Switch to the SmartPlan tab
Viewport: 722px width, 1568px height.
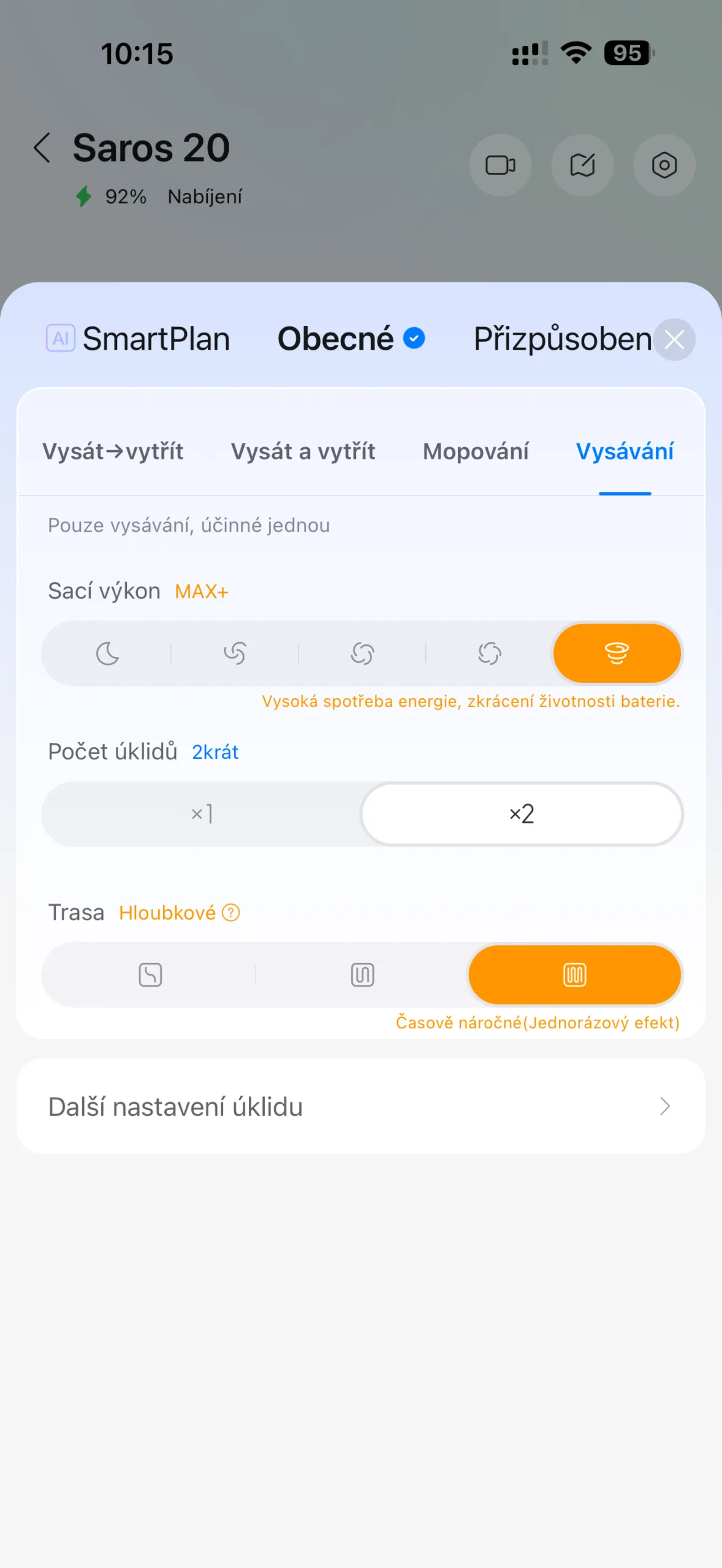139,339
